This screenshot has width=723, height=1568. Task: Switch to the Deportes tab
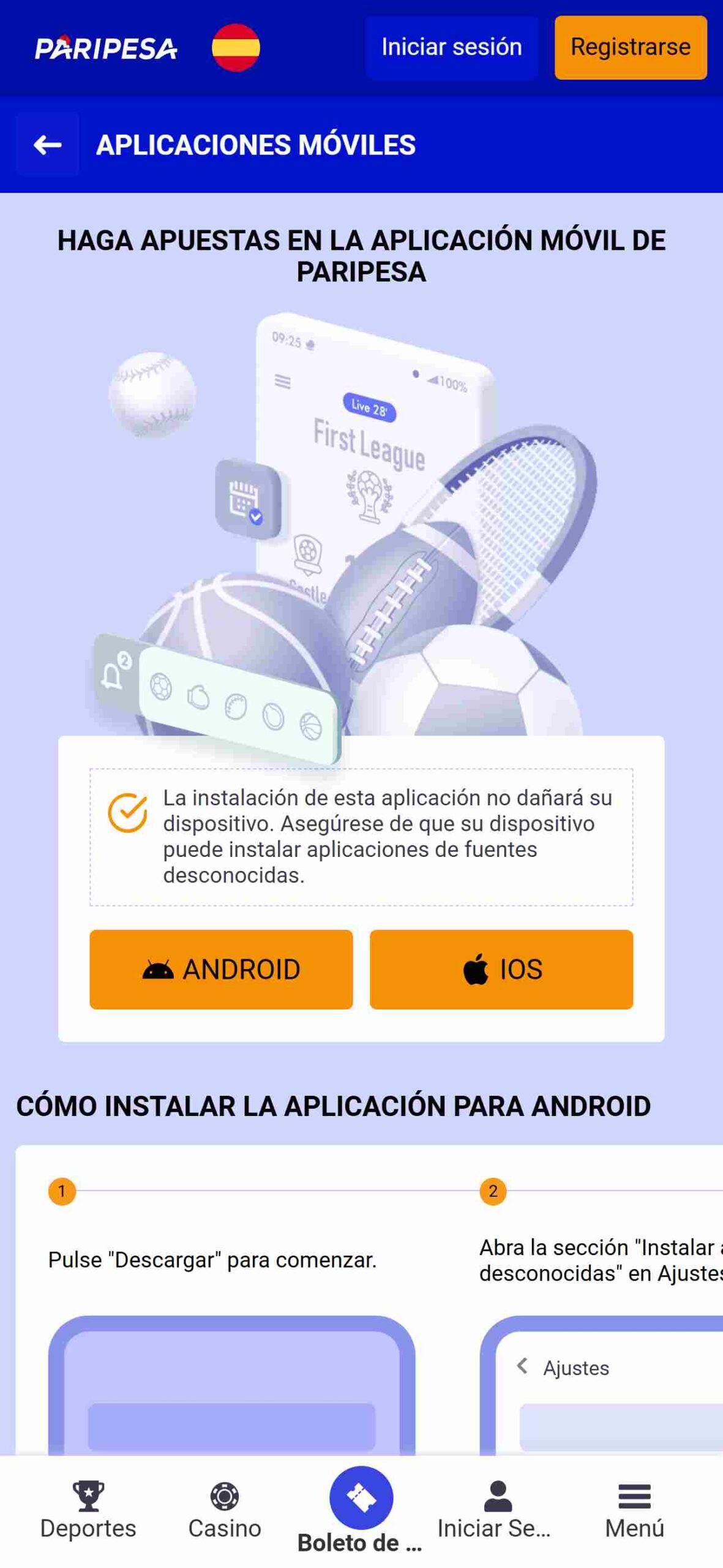pos(88,1510)
